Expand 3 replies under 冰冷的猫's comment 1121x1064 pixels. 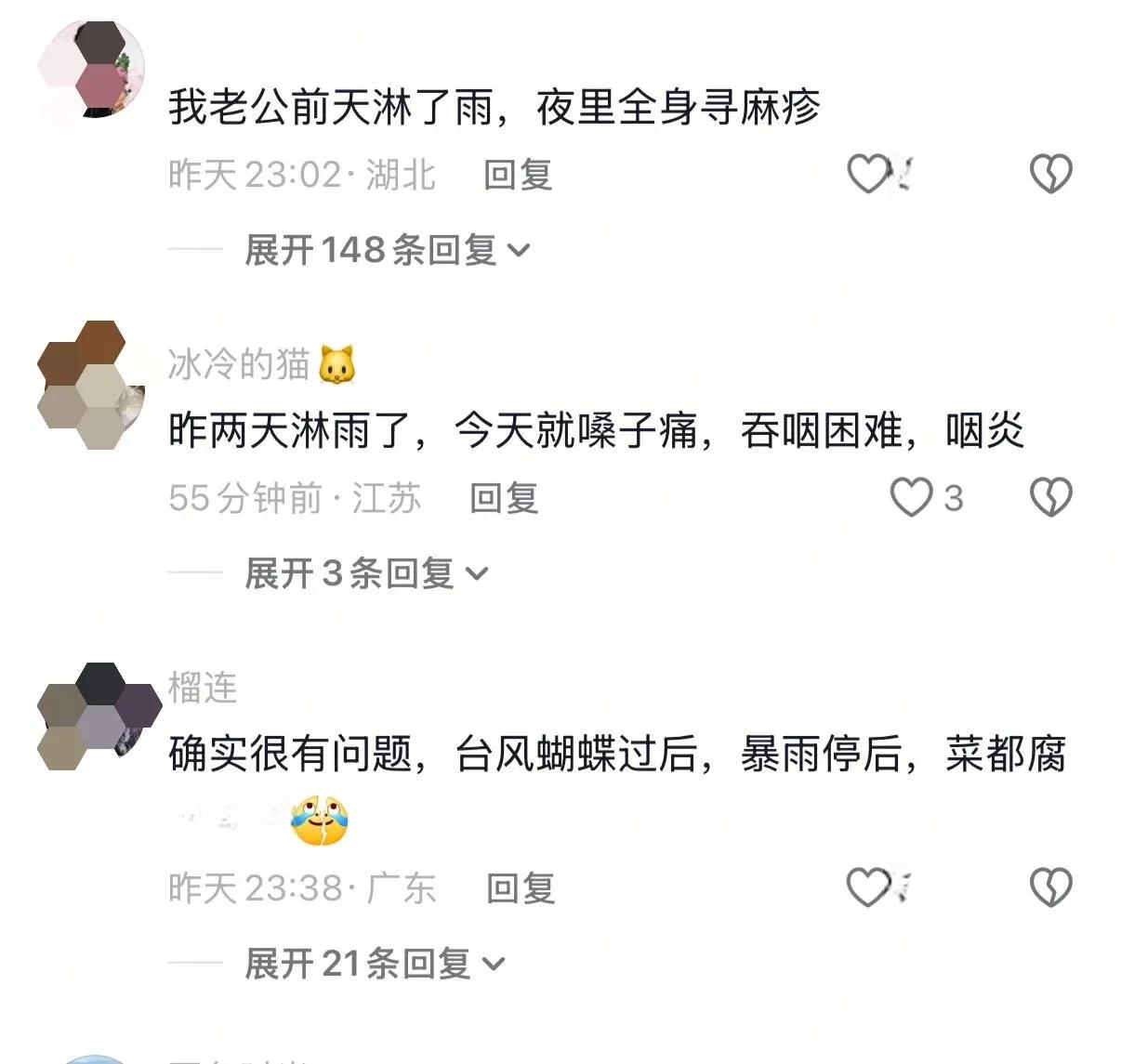(365, 573)
